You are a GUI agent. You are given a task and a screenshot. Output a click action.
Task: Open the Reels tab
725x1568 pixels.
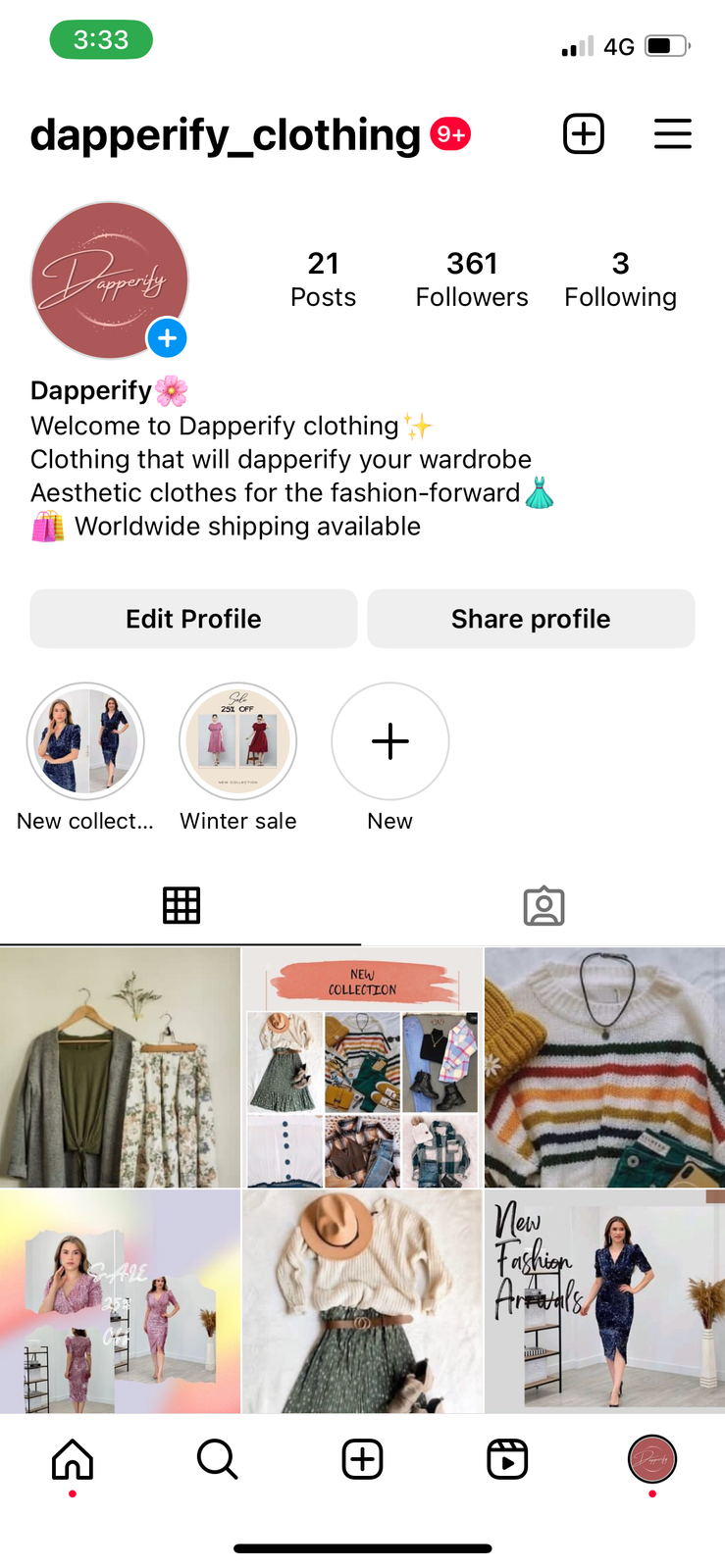pyautogui.click(x=507, y=1459)
